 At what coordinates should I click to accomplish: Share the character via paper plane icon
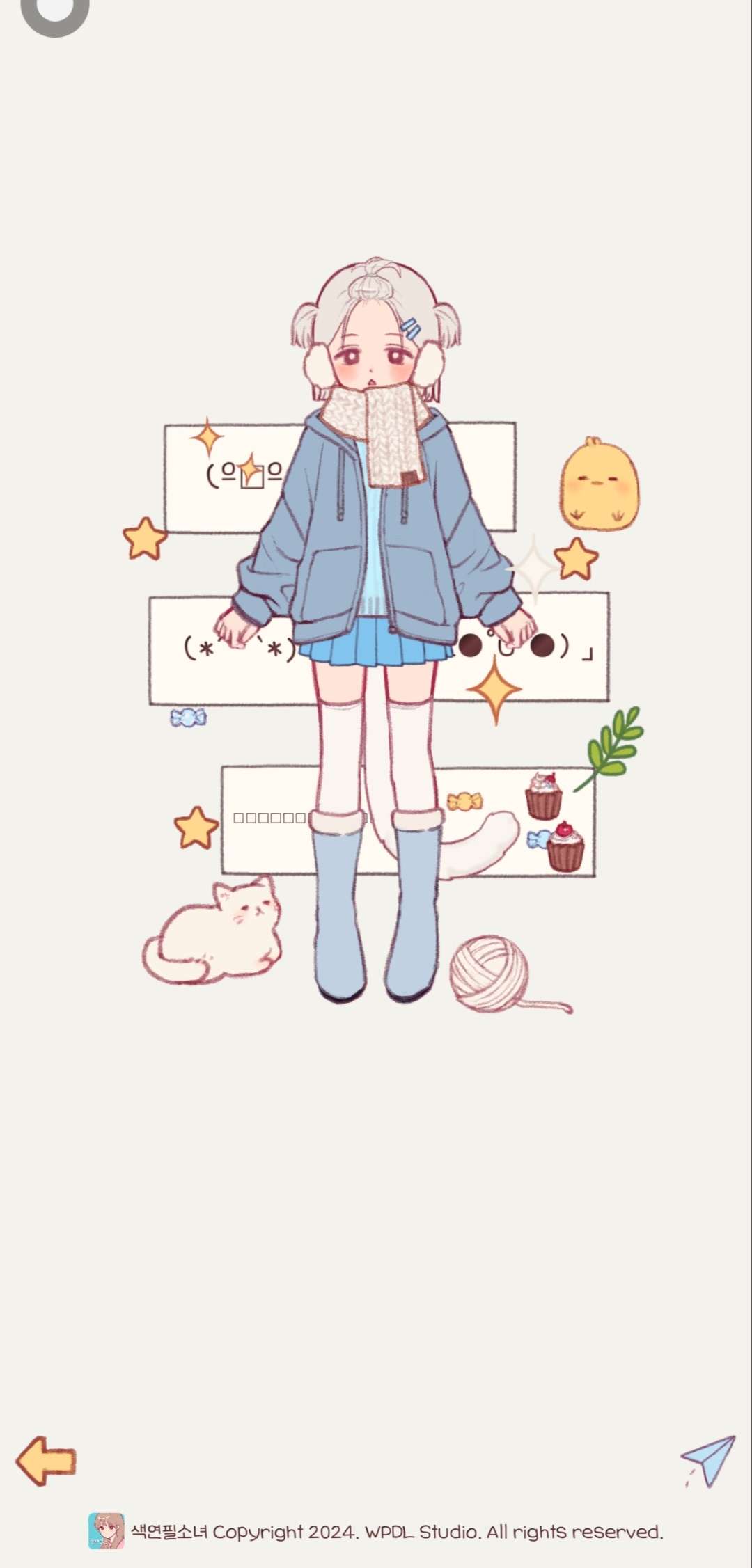(x=708, y=1461)
